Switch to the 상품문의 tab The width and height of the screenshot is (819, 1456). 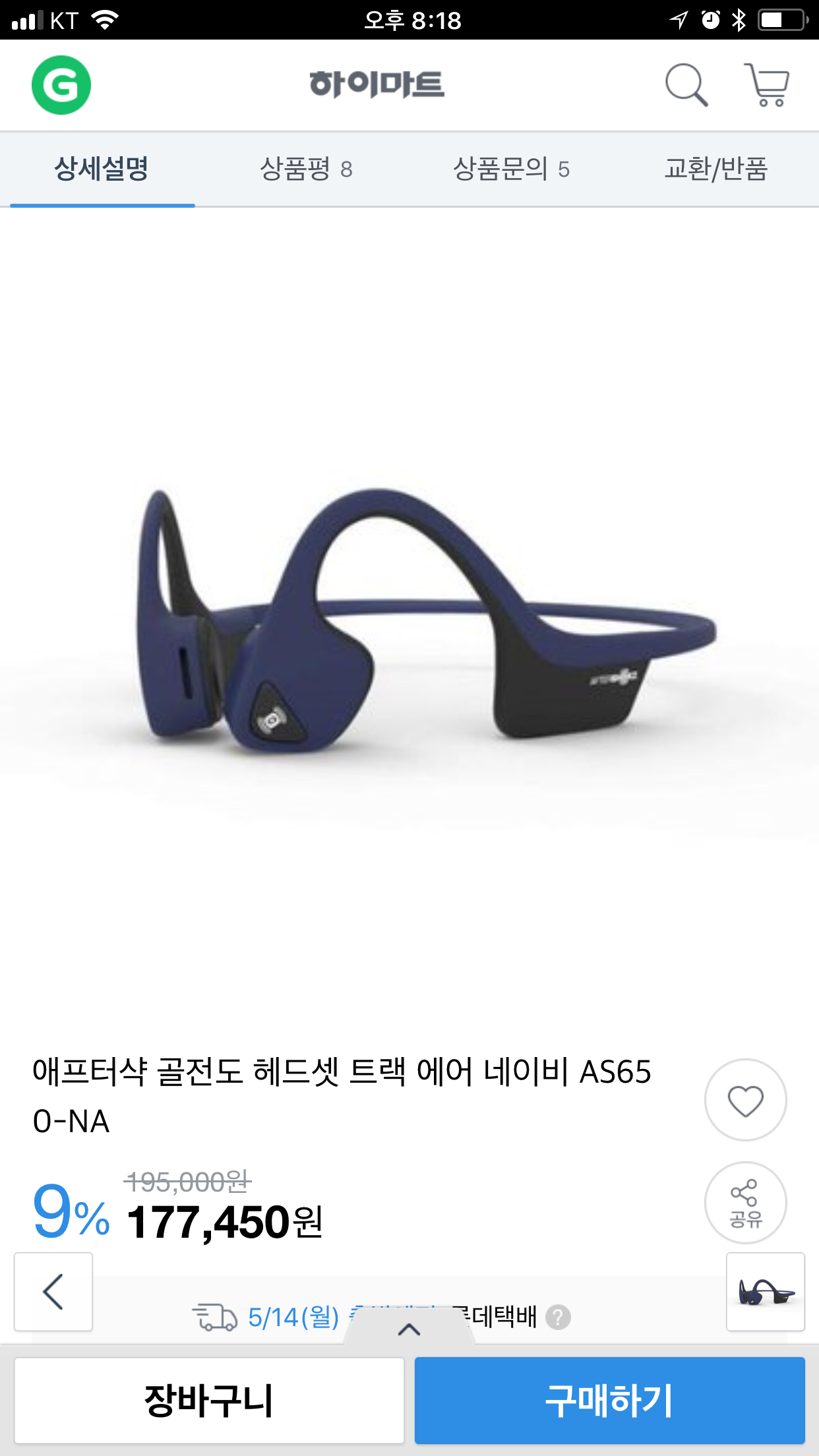[511, 169]
